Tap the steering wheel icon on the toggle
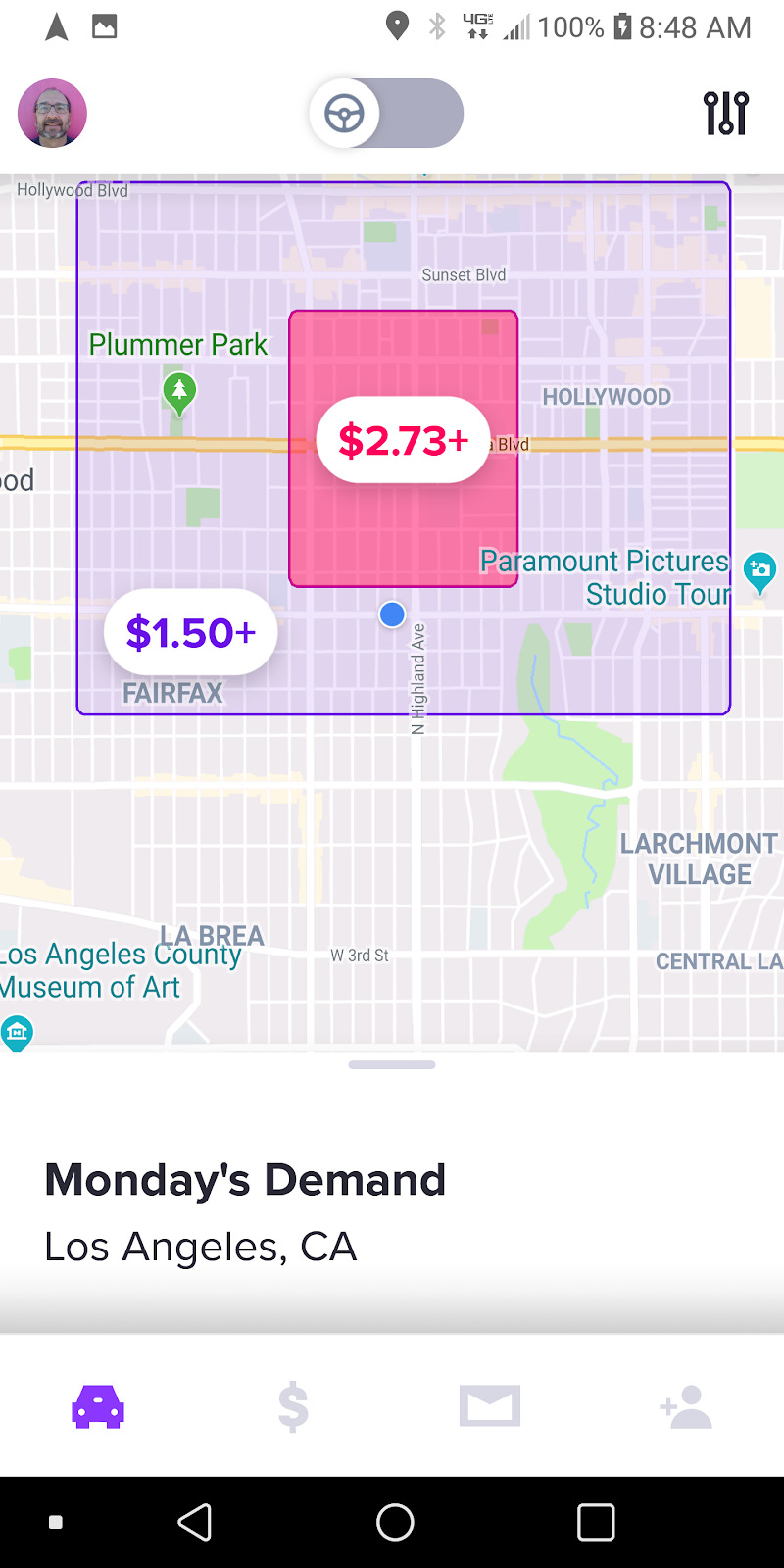The height and width of the screenshot is (1568, 784). click(343, 113)
